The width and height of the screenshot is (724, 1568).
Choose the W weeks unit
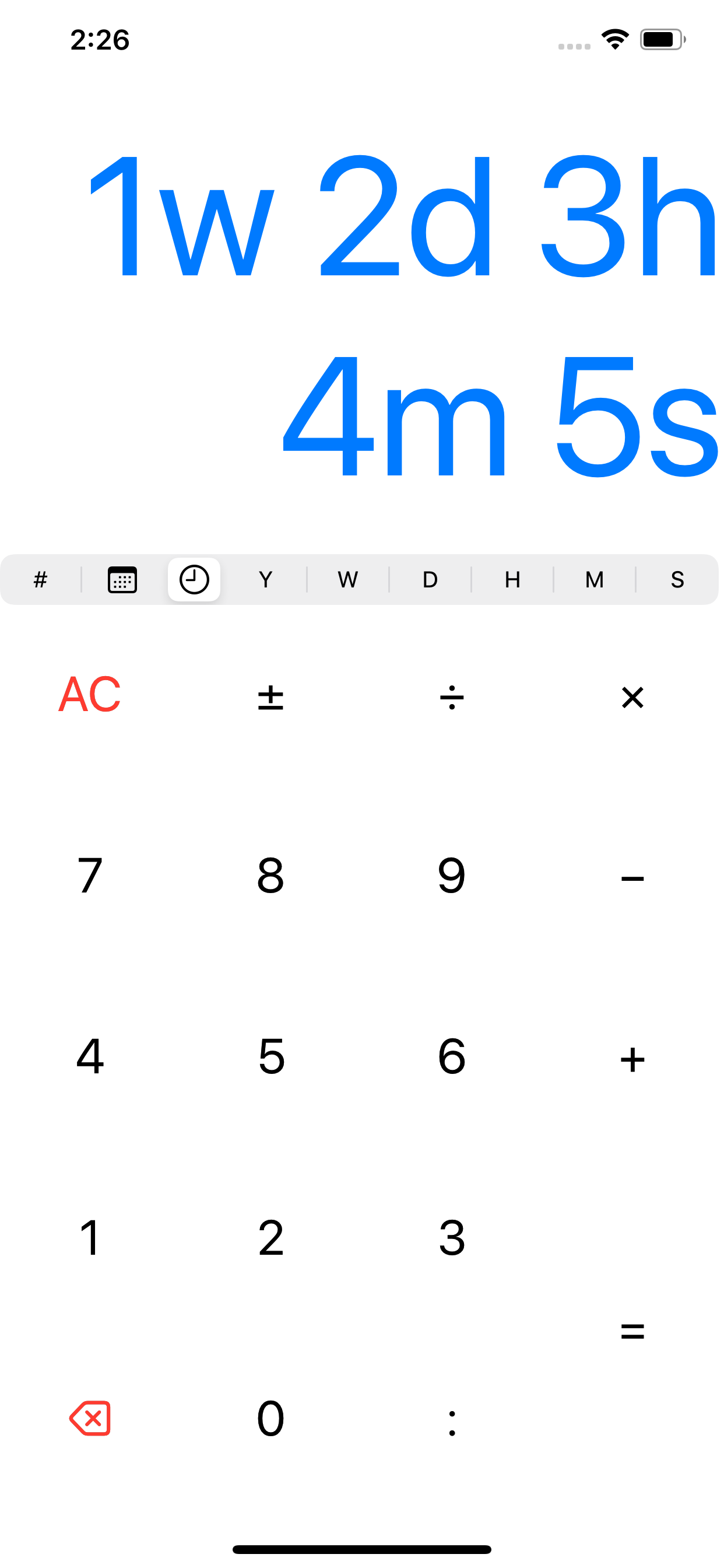tap(347, 579)
